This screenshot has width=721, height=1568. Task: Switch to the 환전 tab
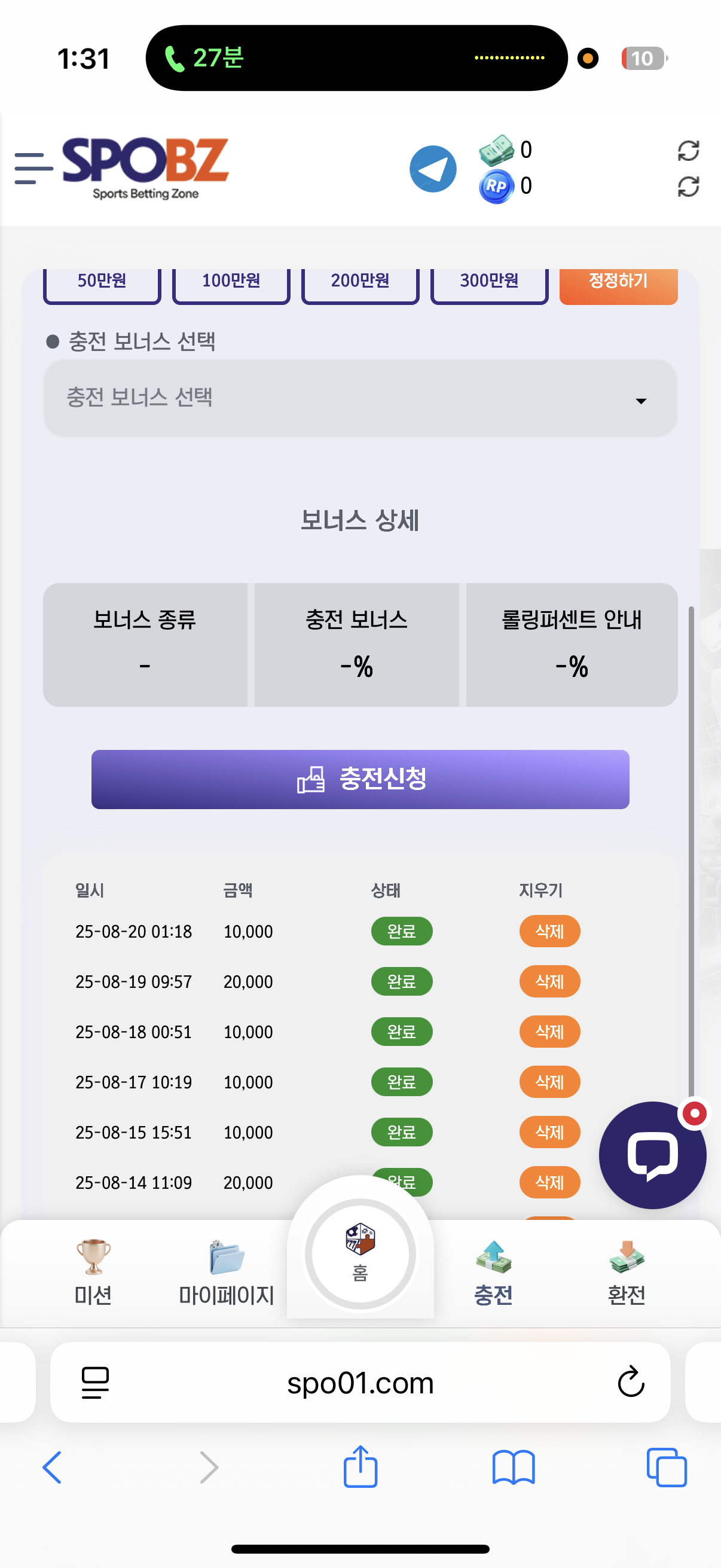click(626, 1272)
